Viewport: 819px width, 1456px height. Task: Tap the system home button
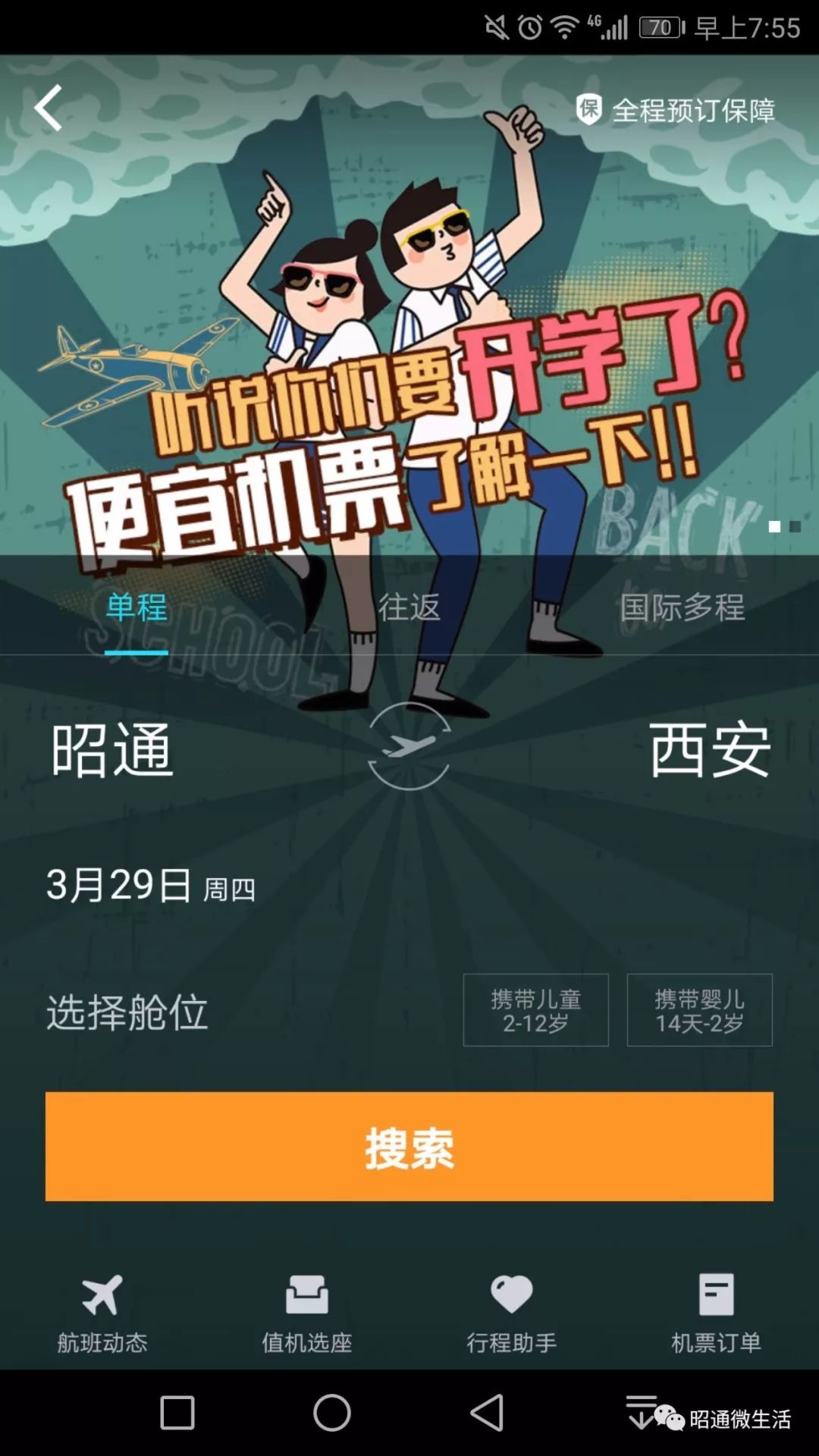coord(332,1413)
